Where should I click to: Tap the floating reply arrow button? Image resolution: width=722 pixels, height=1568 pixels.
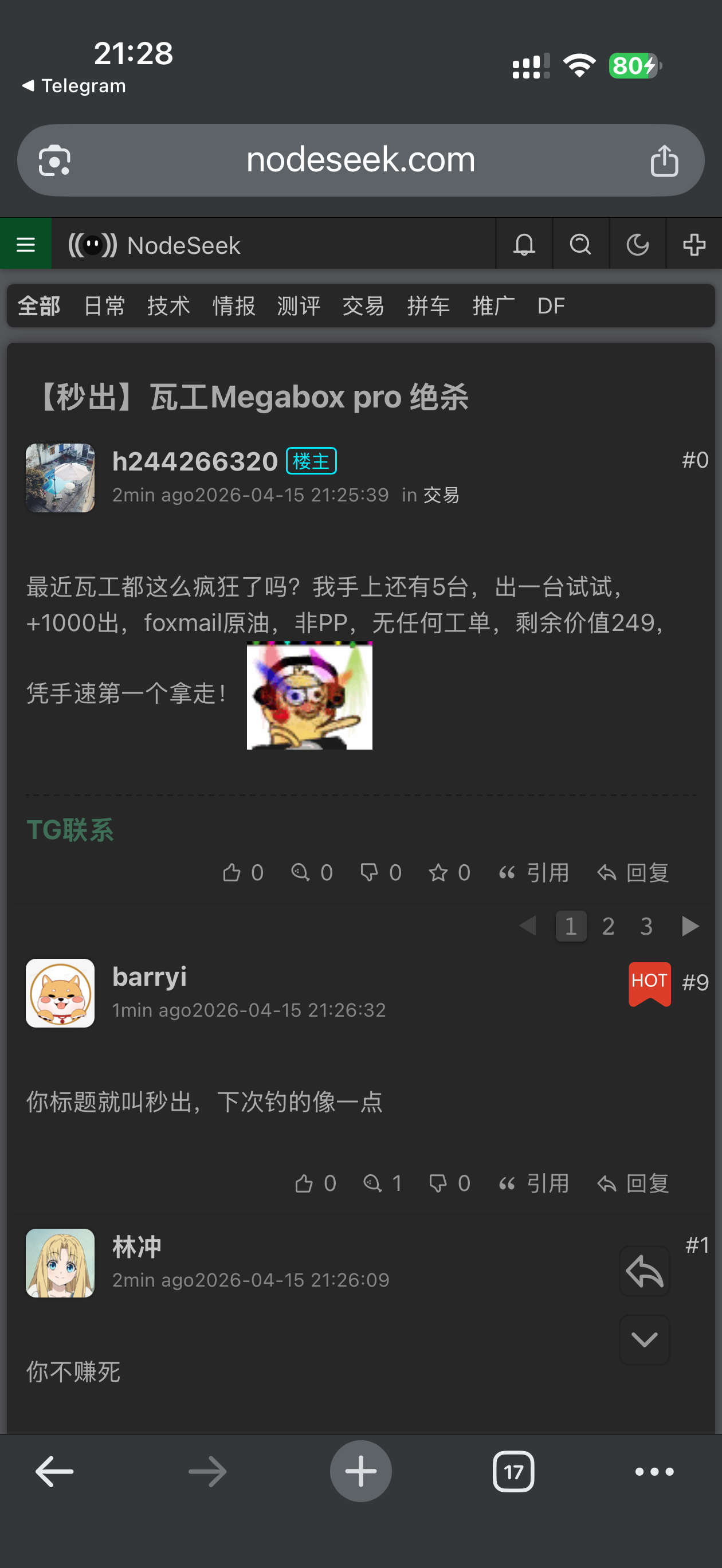click(644, 1271)
